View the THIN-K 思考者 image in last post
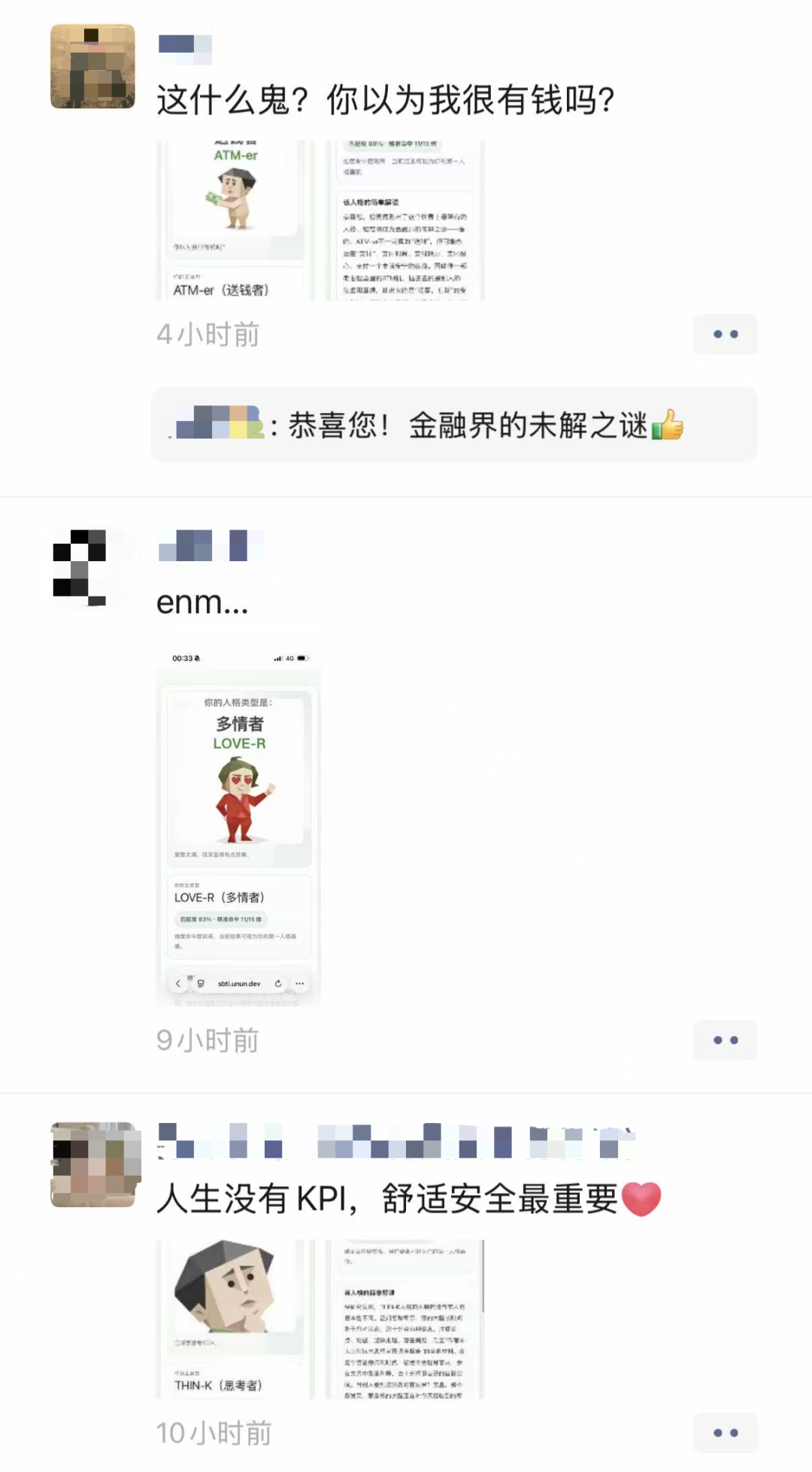 point(235,1319)
